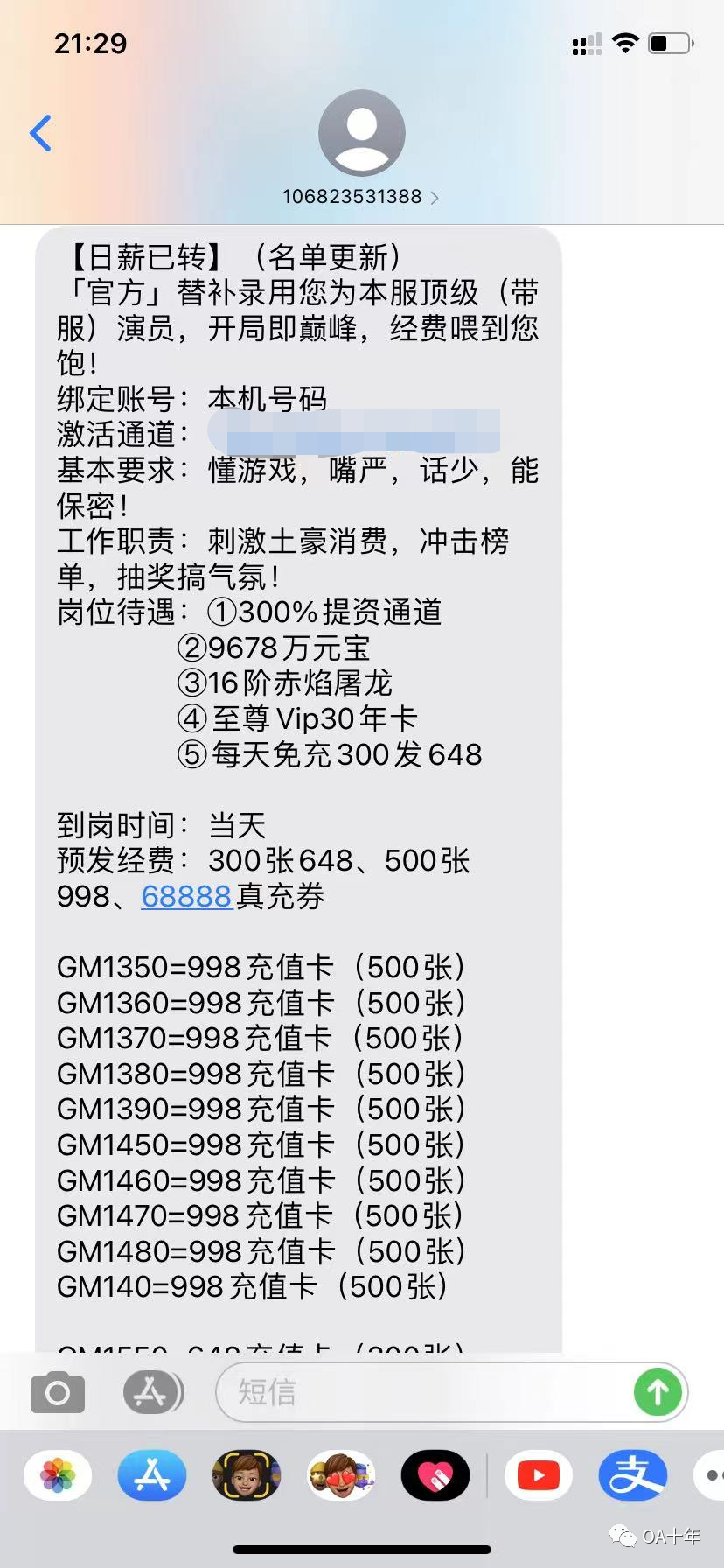This screenshot has width=724, height=1568.
Task: Open the 68888 link in the message
Action: [x=186, y=896]
